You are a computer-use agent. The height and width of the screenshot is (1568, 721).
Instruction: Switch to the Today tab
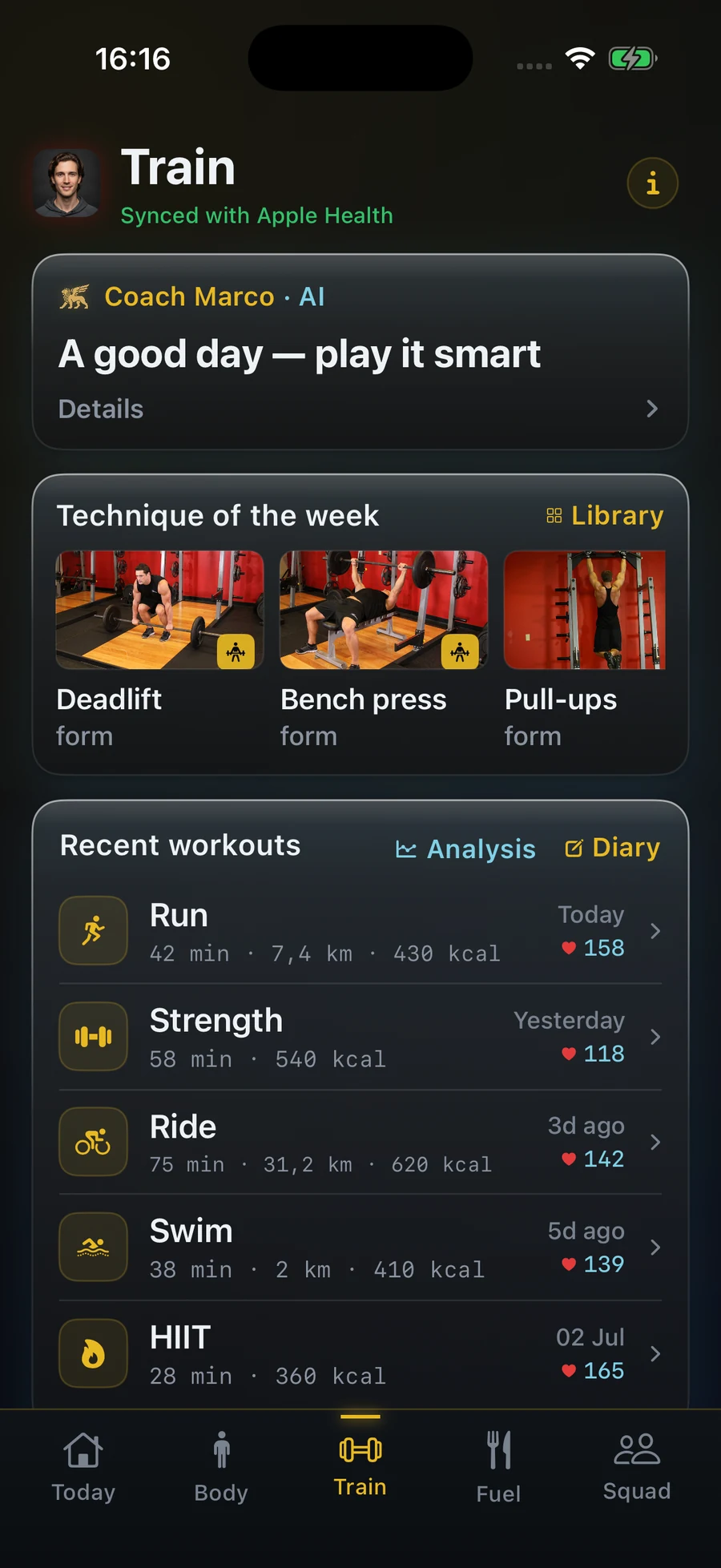83,1467
